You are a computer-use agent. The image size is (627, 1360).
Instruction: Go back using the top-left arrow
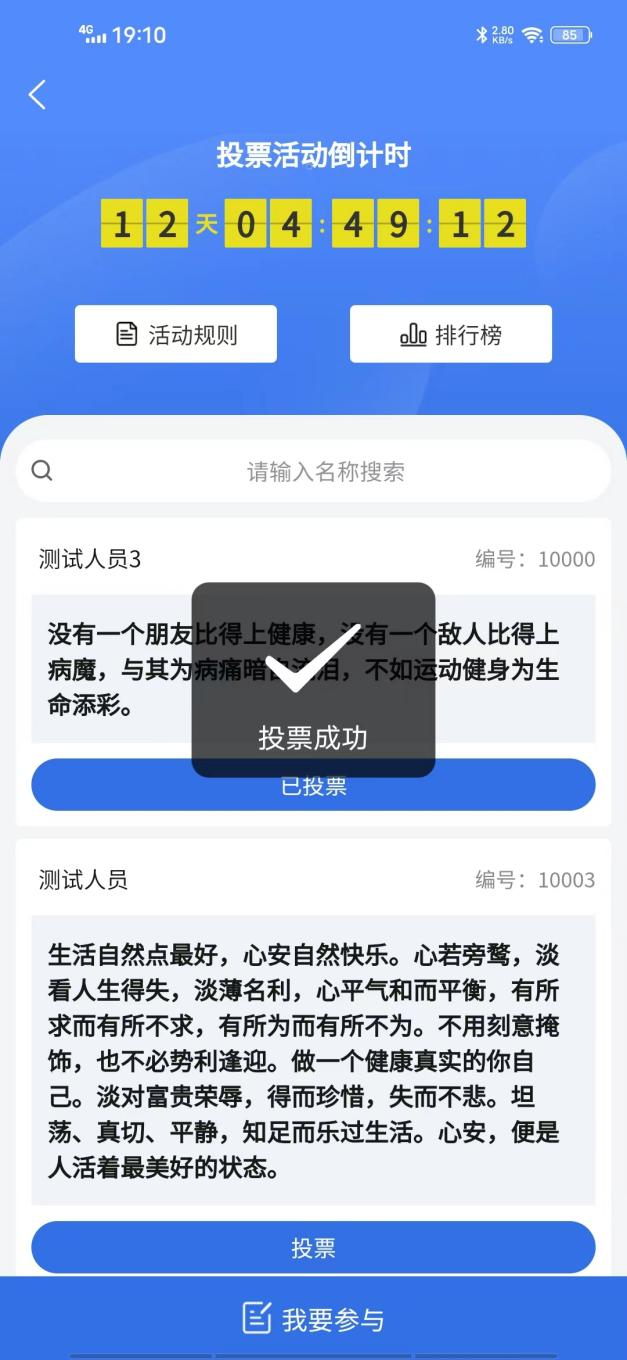(x=37, y=95)
